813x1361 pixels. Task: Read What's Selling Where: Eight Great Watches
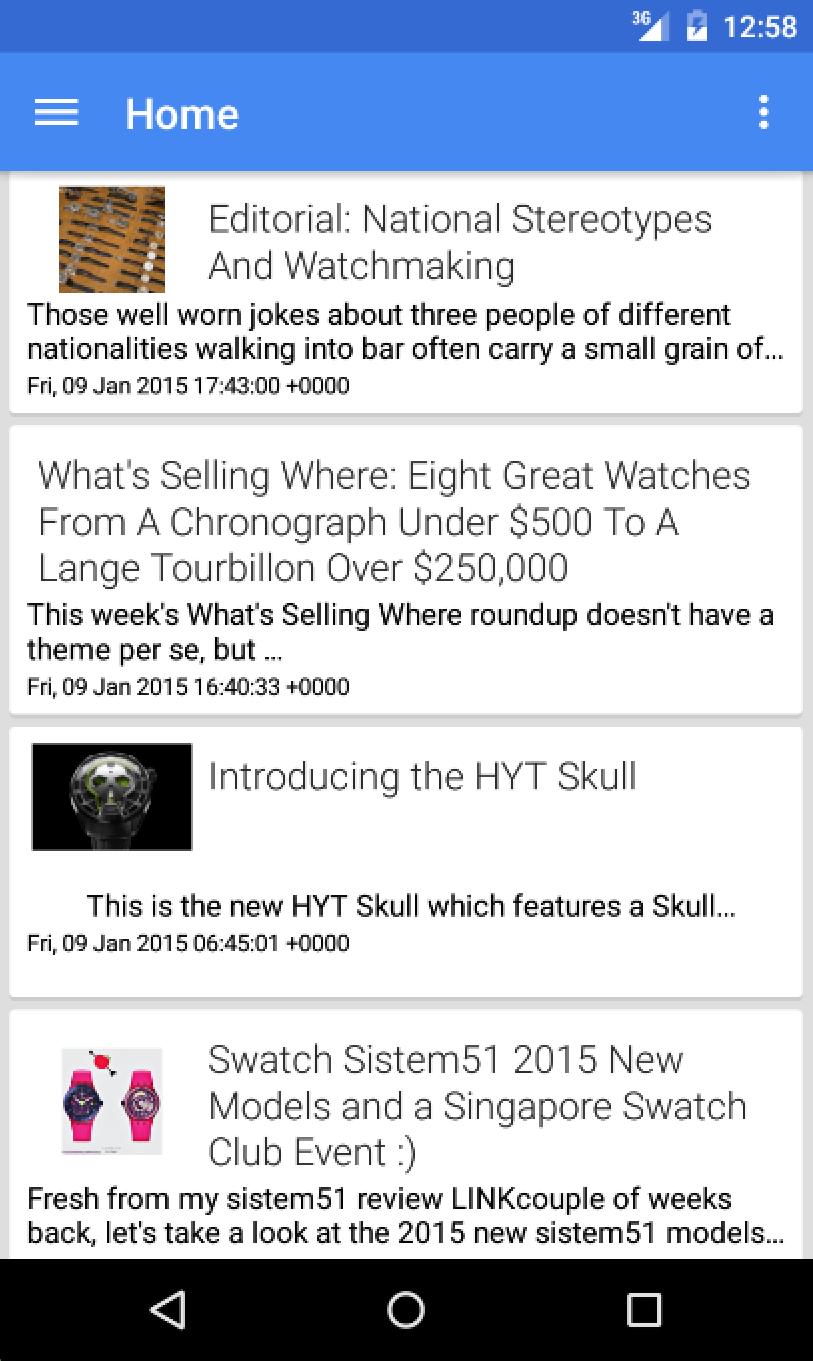point(394,521)
